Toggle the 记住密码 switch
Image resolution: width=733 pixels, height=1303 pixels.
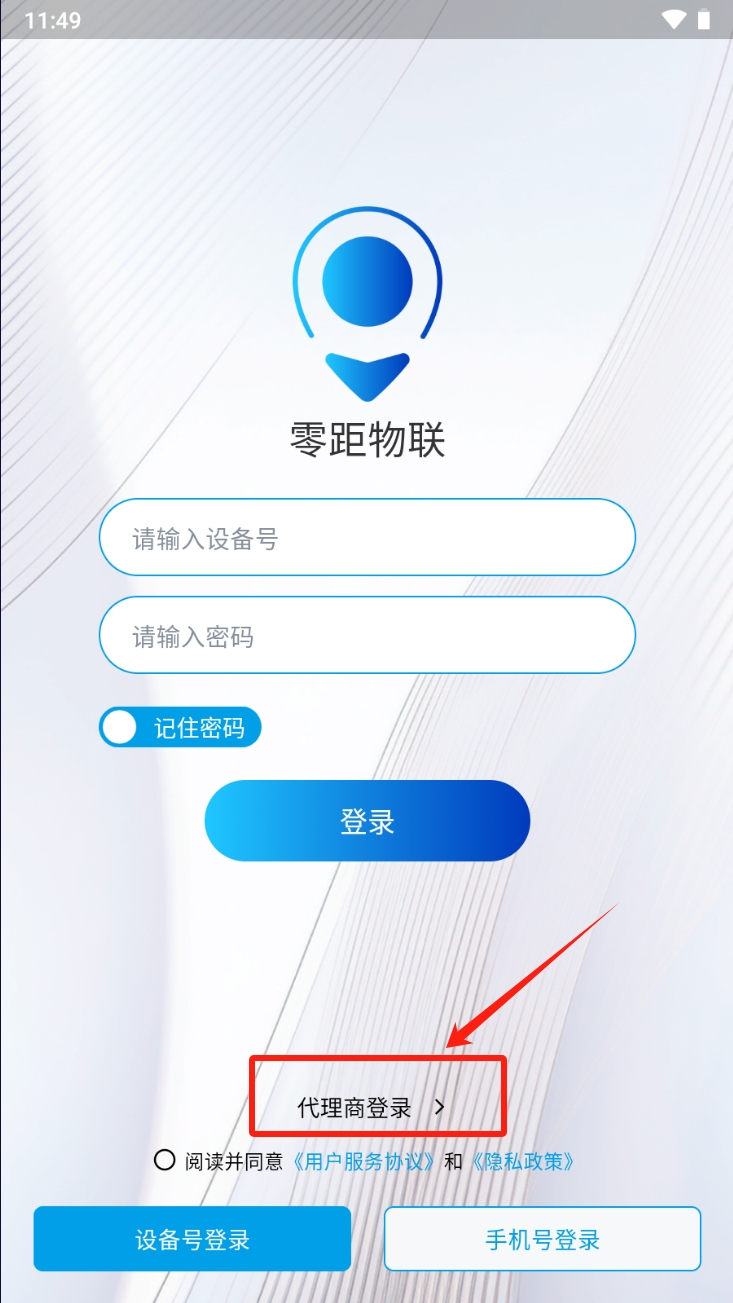122,727
